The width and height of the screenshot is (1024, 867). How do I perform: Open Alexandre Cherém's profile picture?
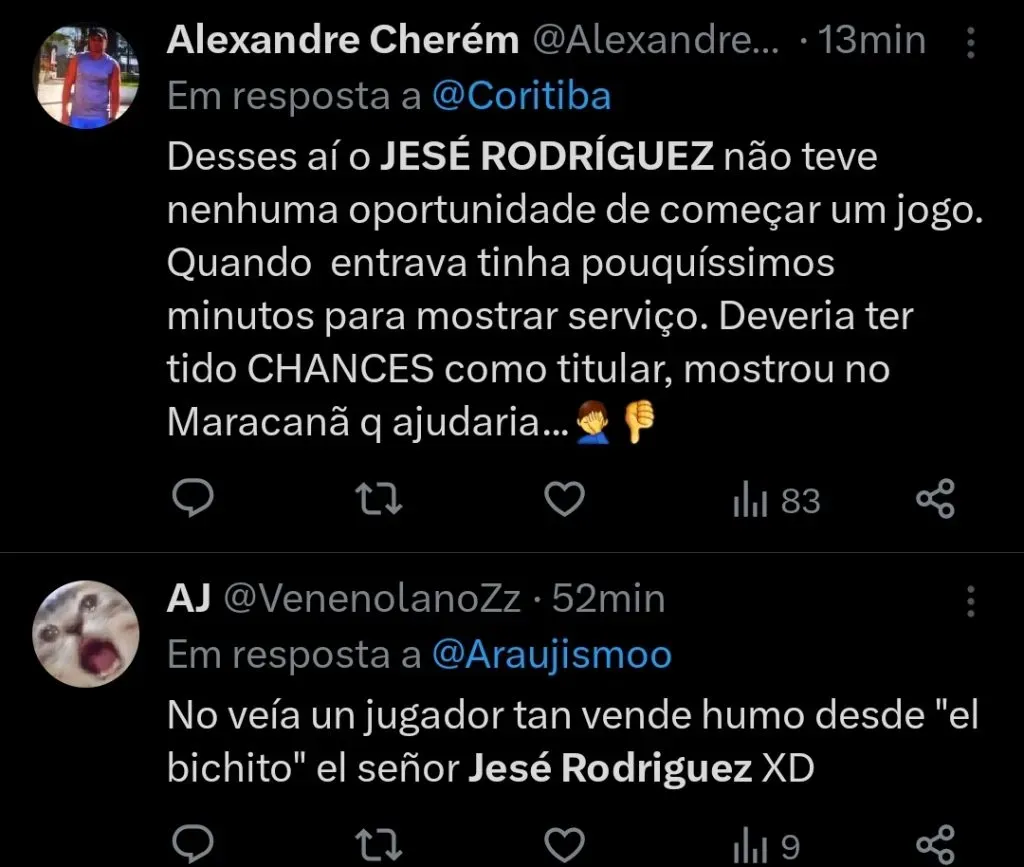(88, 77)
